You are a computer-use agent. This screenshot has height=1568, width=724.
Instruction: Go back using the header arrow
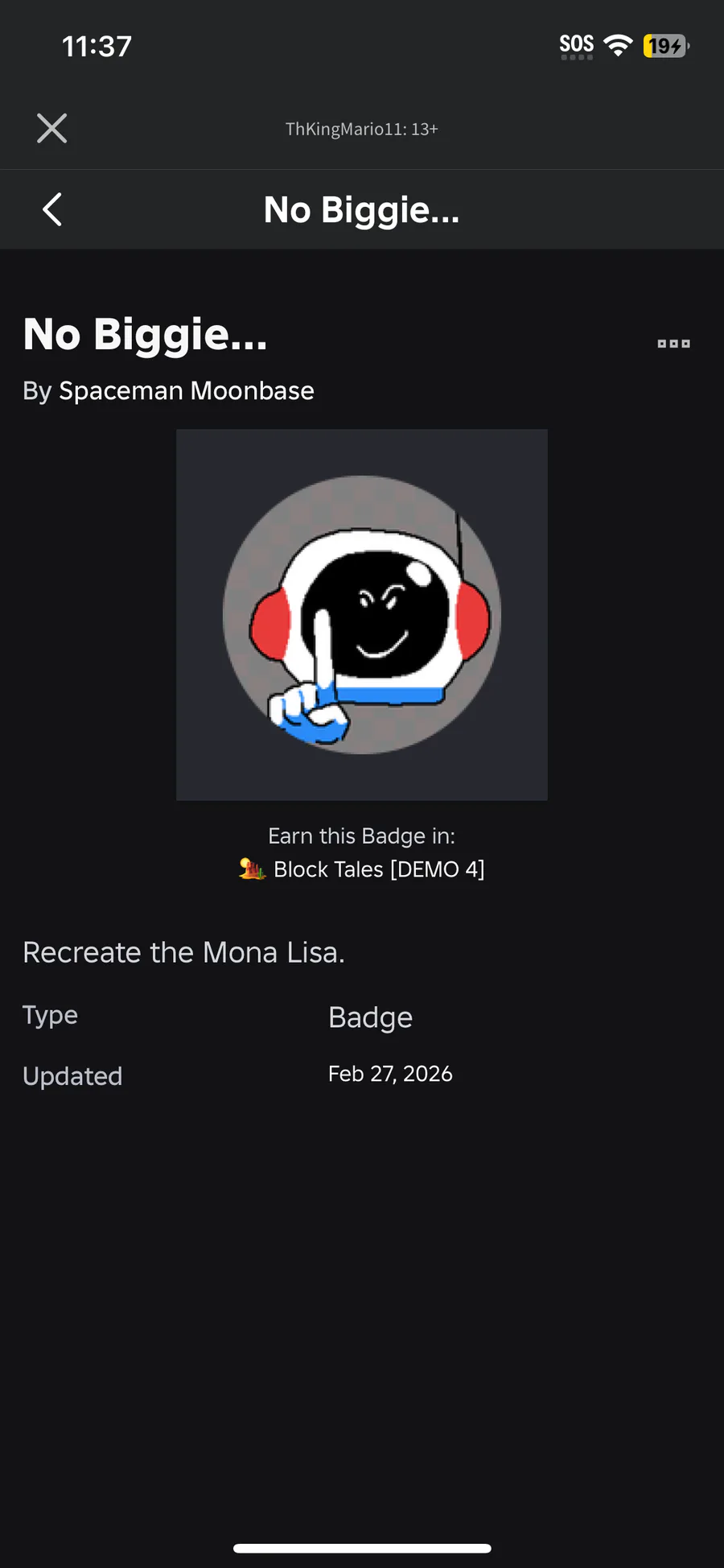52,210
